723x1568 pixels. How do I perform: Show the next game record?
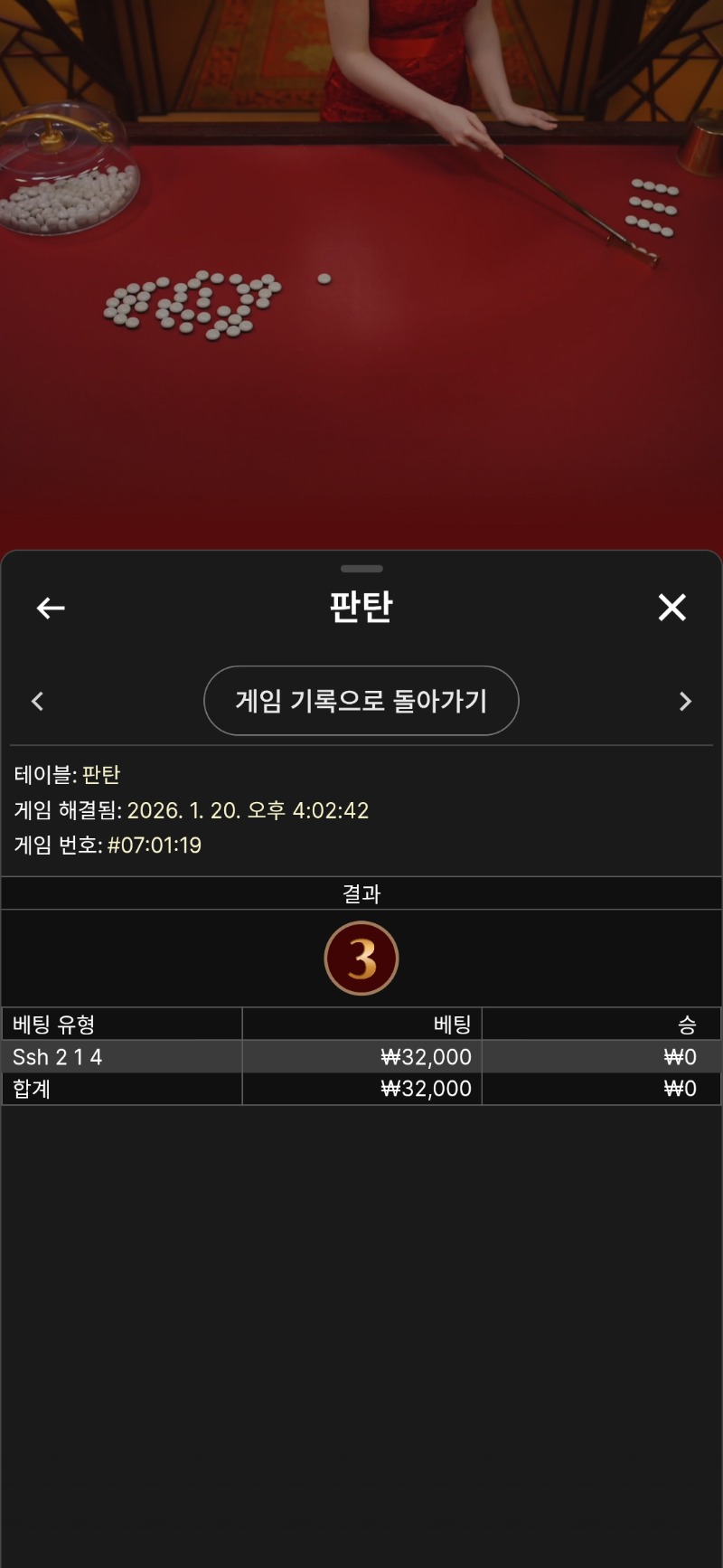click(x=685, y=701)
